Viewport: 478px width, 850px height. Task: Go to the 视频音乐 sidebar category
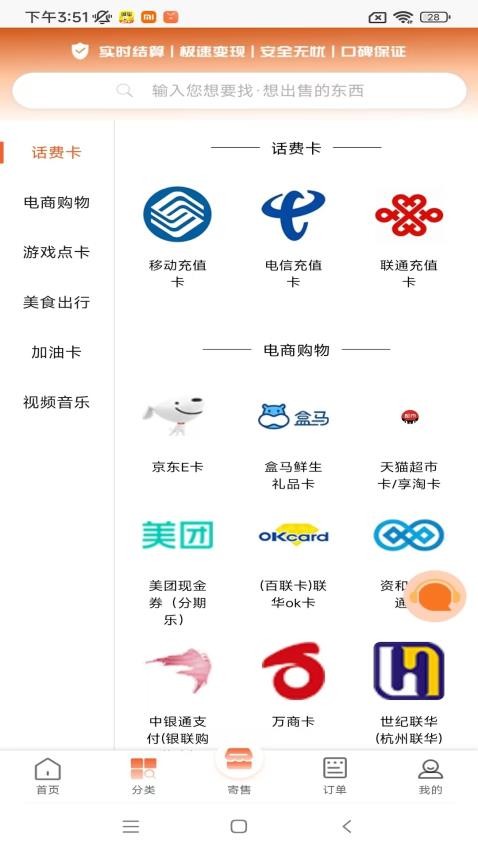pyautogui.click(x=56, y=402)
